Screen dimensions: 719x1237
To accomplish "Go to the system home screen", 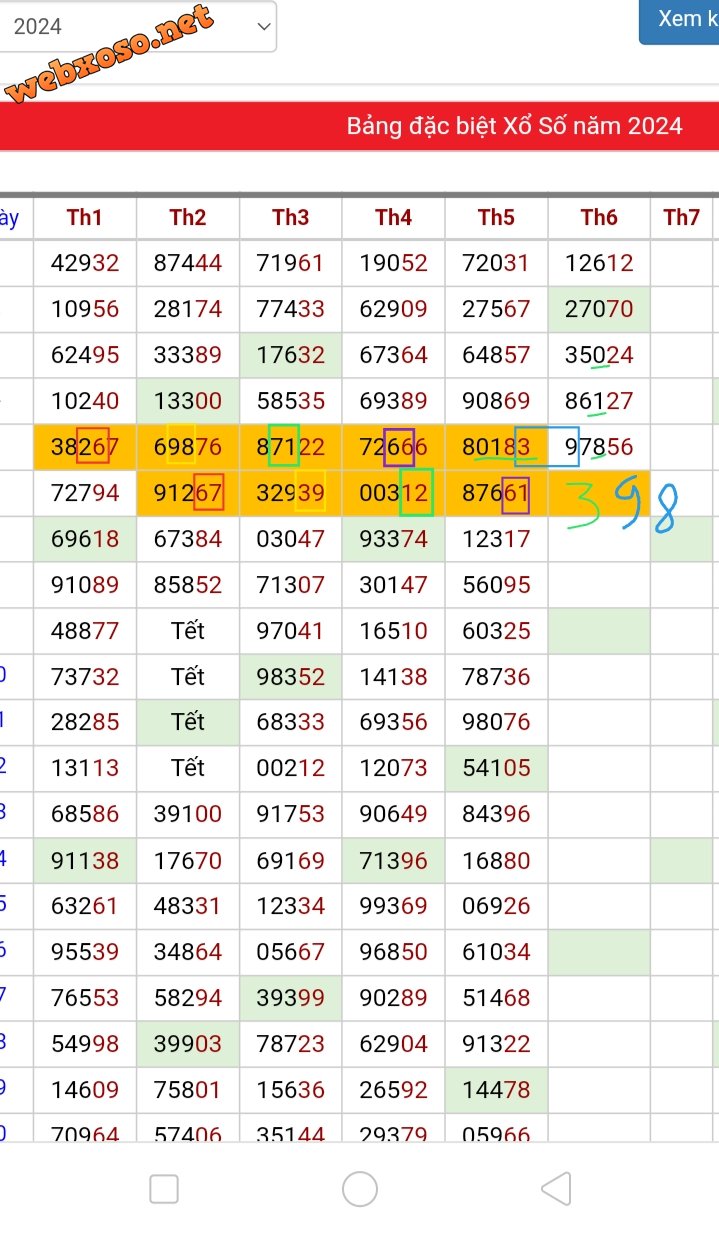I will pos(360,1189).
